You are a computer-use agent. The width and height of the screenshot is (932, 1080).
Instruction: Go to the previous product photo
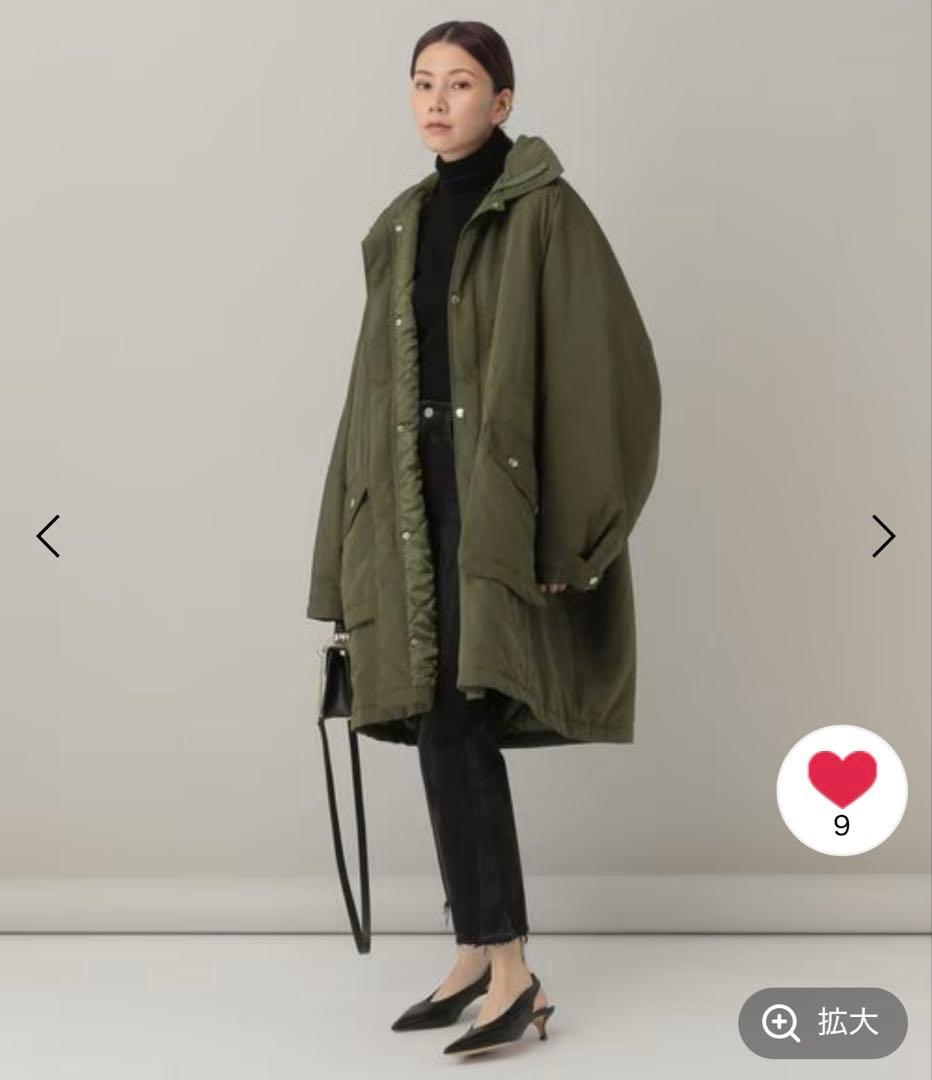[x=48, y=536]
